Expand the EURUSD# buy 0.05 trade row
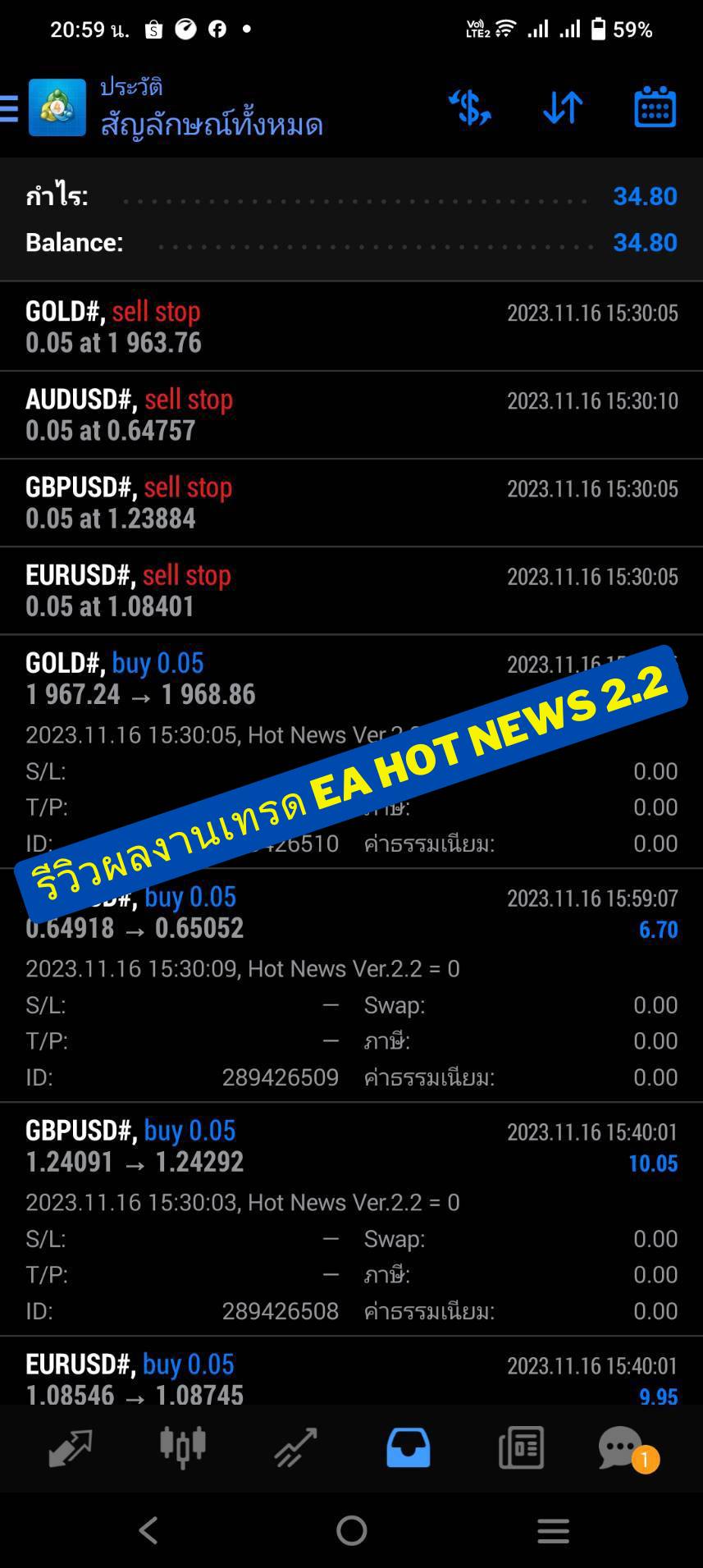The width and height of the screenshot is (703, 1568). pos(351,1378)
